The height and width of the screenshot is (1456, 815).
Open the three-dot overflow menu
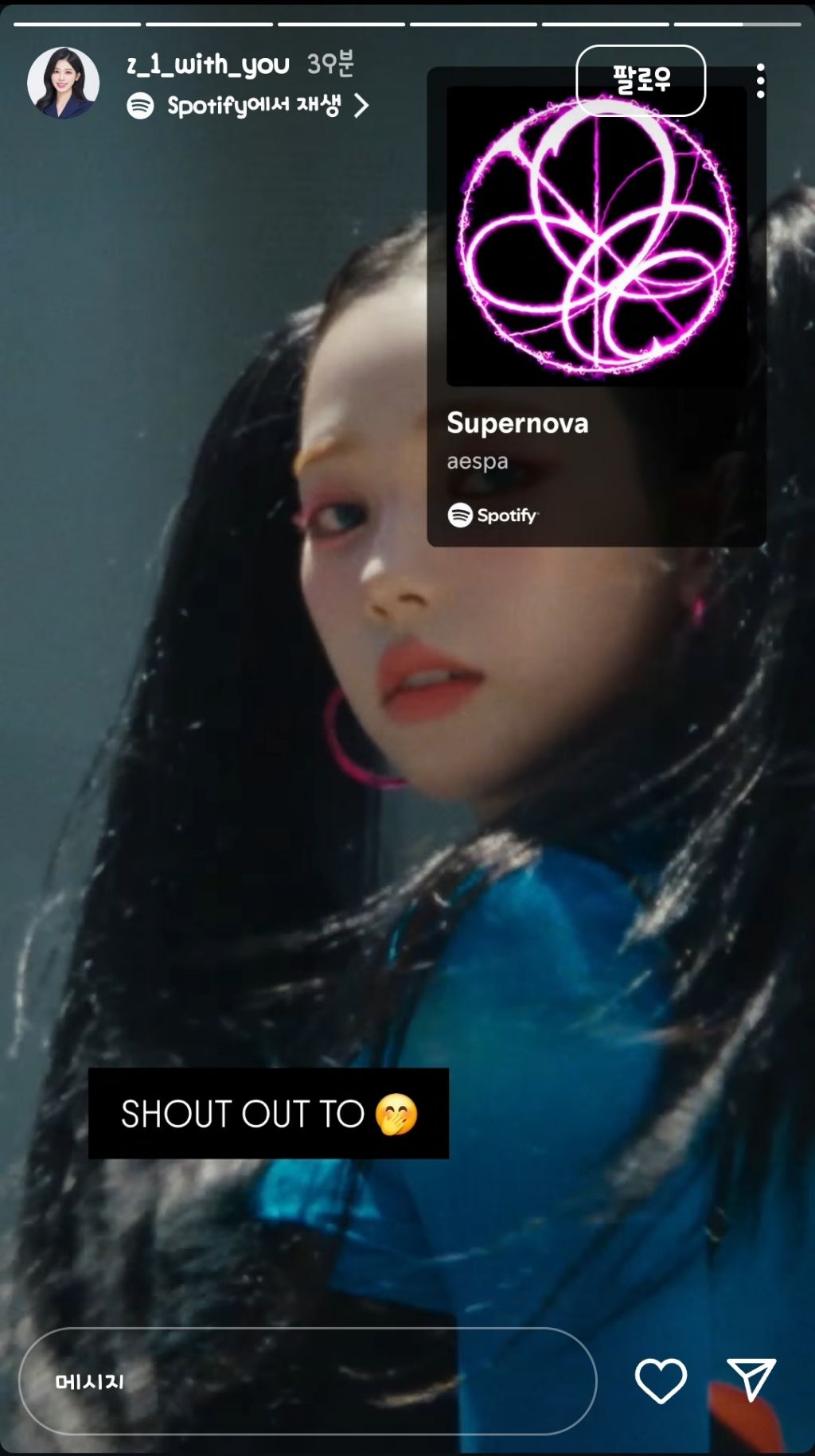760,81
